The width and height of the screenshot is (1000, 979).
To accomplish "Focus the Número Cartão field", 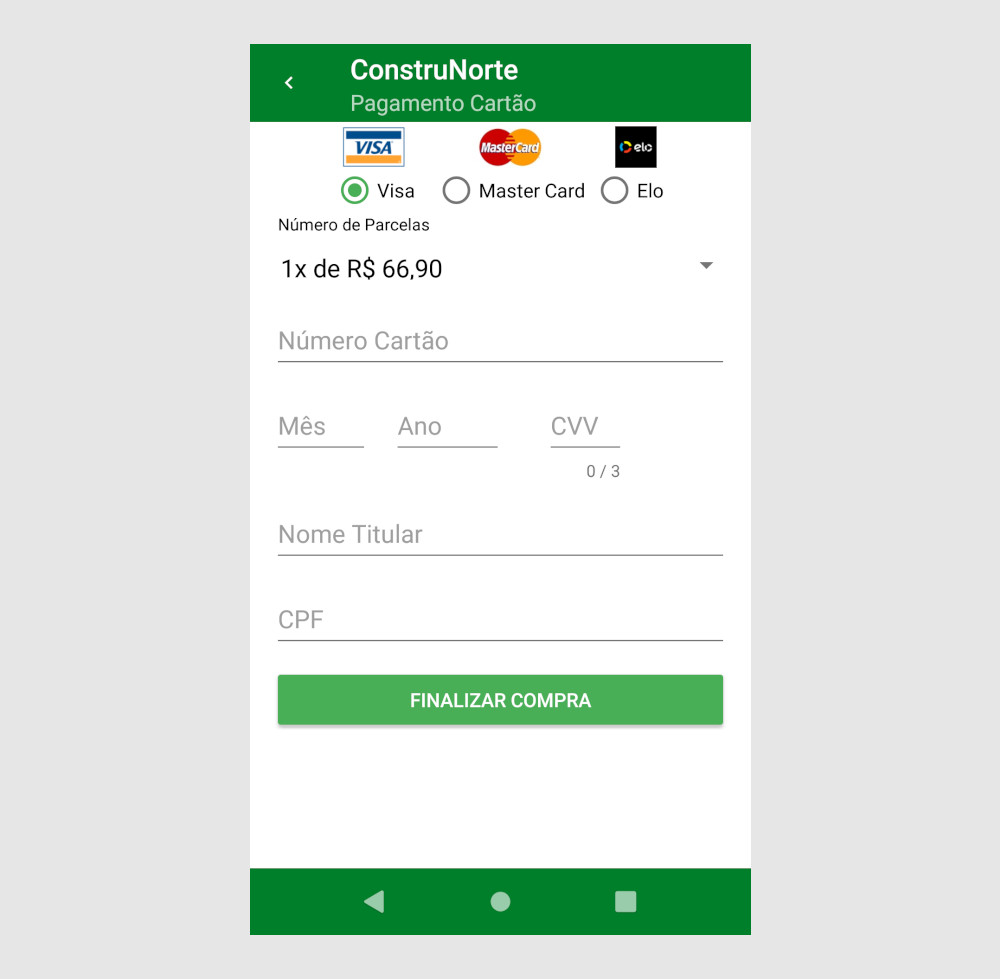I will [500, 341].
